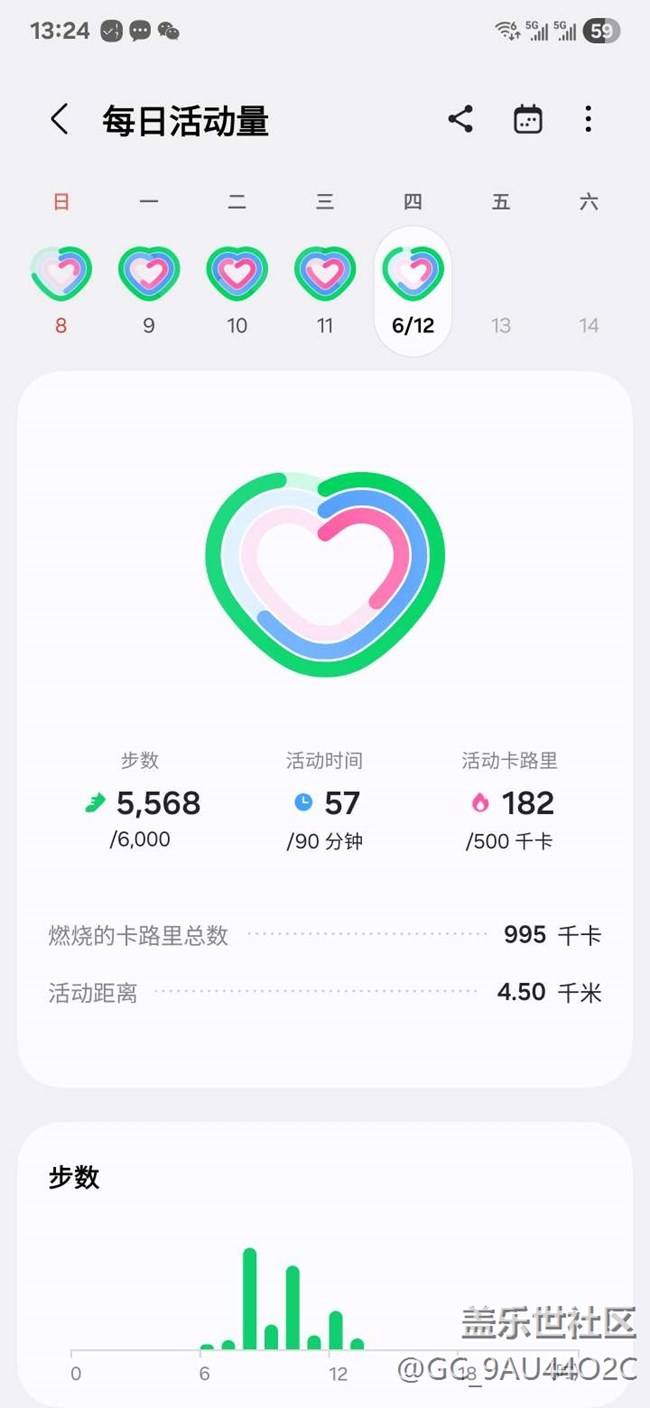The height and width of the screenshot is (1408, 650).
Task: Select Sunday the 8th activity heart
Action: click(x=61, y=274)
